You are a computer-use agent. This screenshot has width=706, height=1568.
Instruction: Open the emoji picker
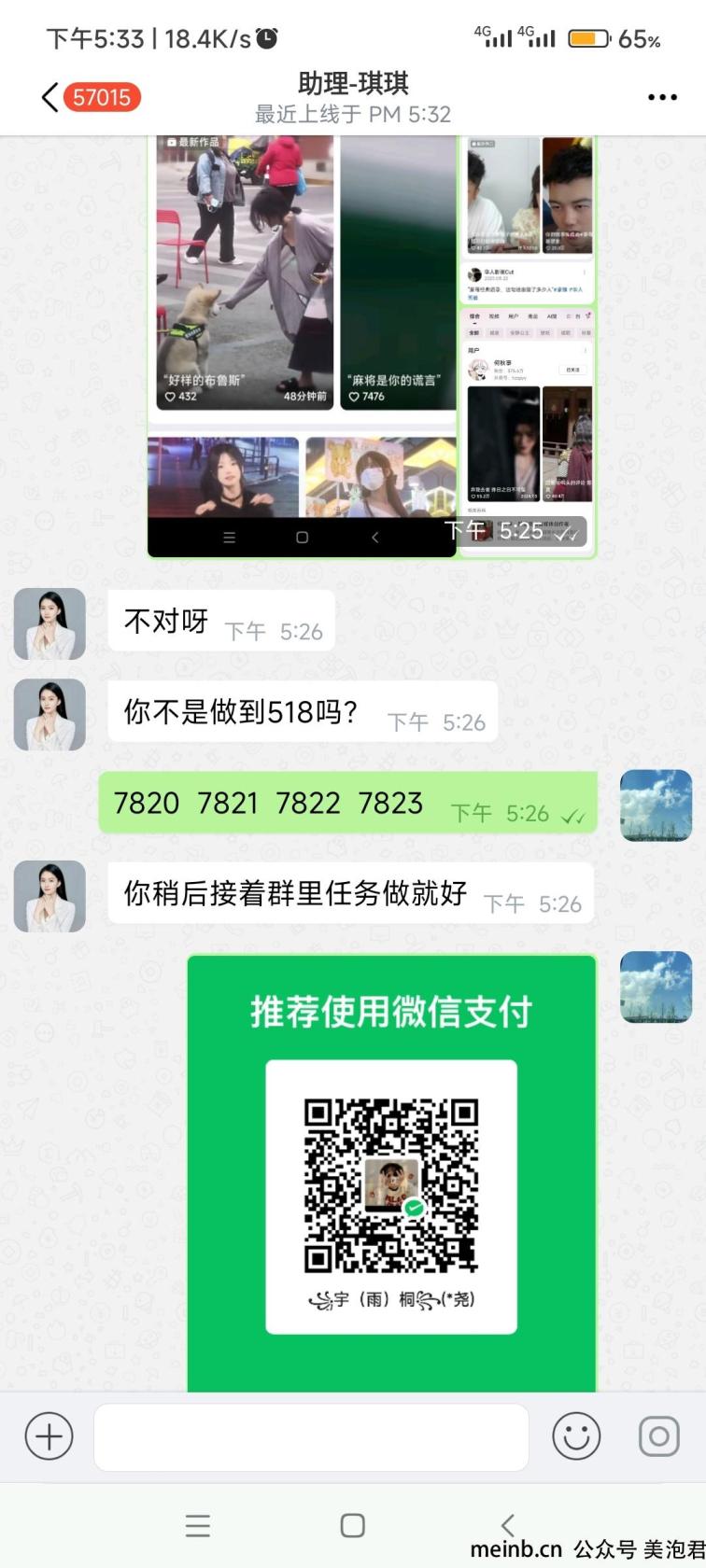pyautogui.click(x=576, y=1436)
